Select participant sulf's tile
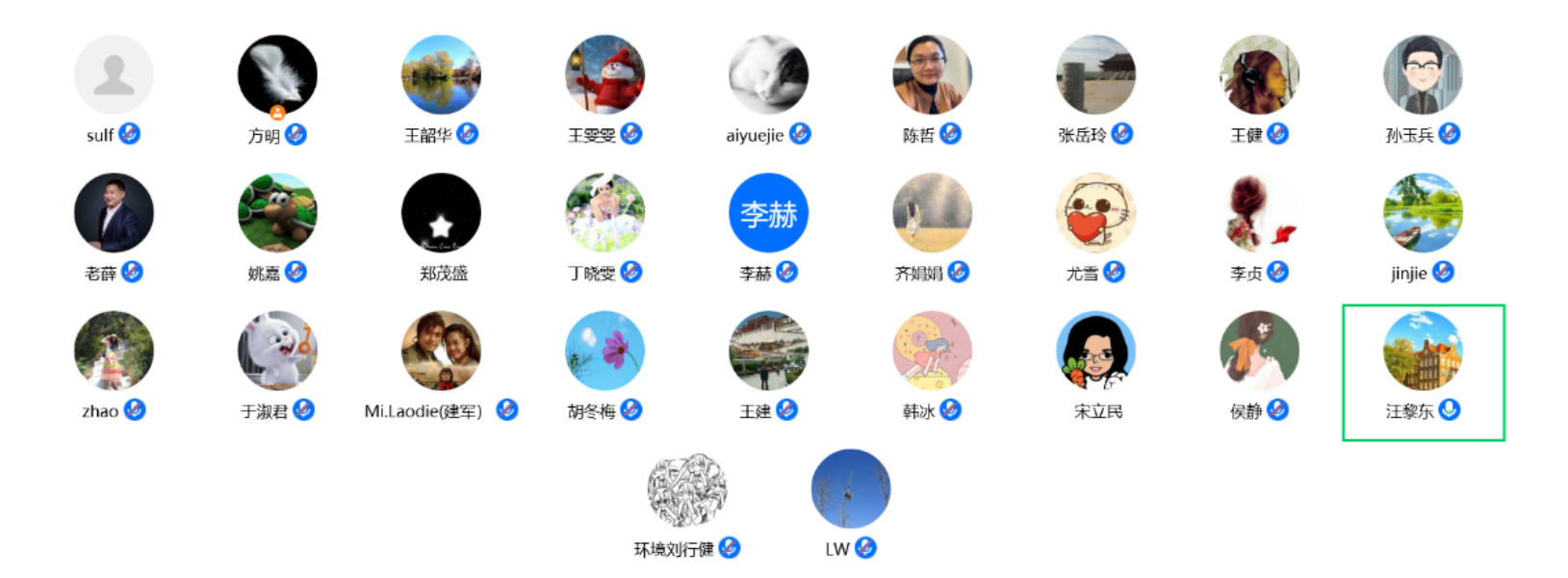 click(x=114, y=75)
